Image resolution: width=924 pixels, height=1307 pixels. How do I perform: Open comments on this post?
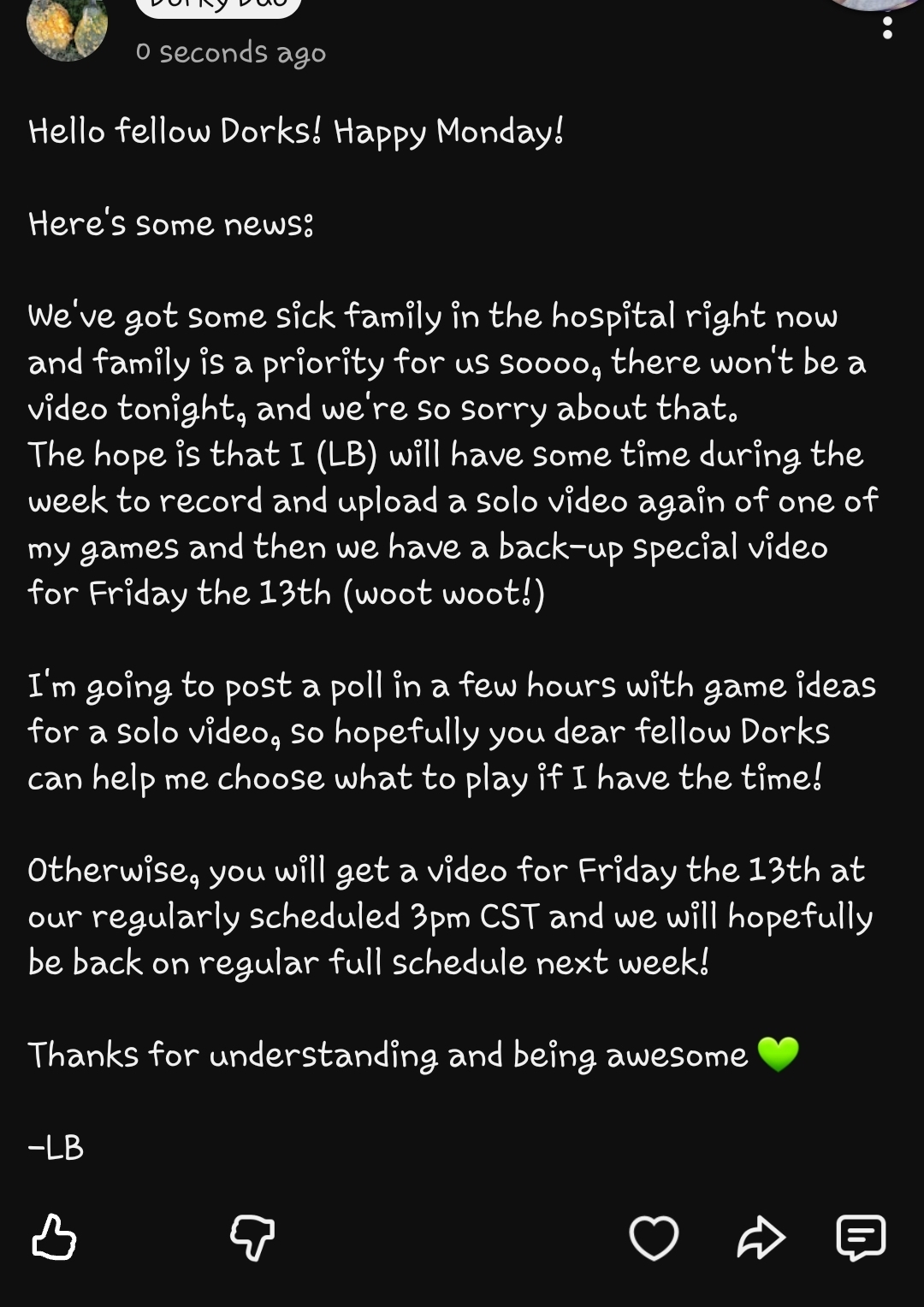tap(861, 1237)
